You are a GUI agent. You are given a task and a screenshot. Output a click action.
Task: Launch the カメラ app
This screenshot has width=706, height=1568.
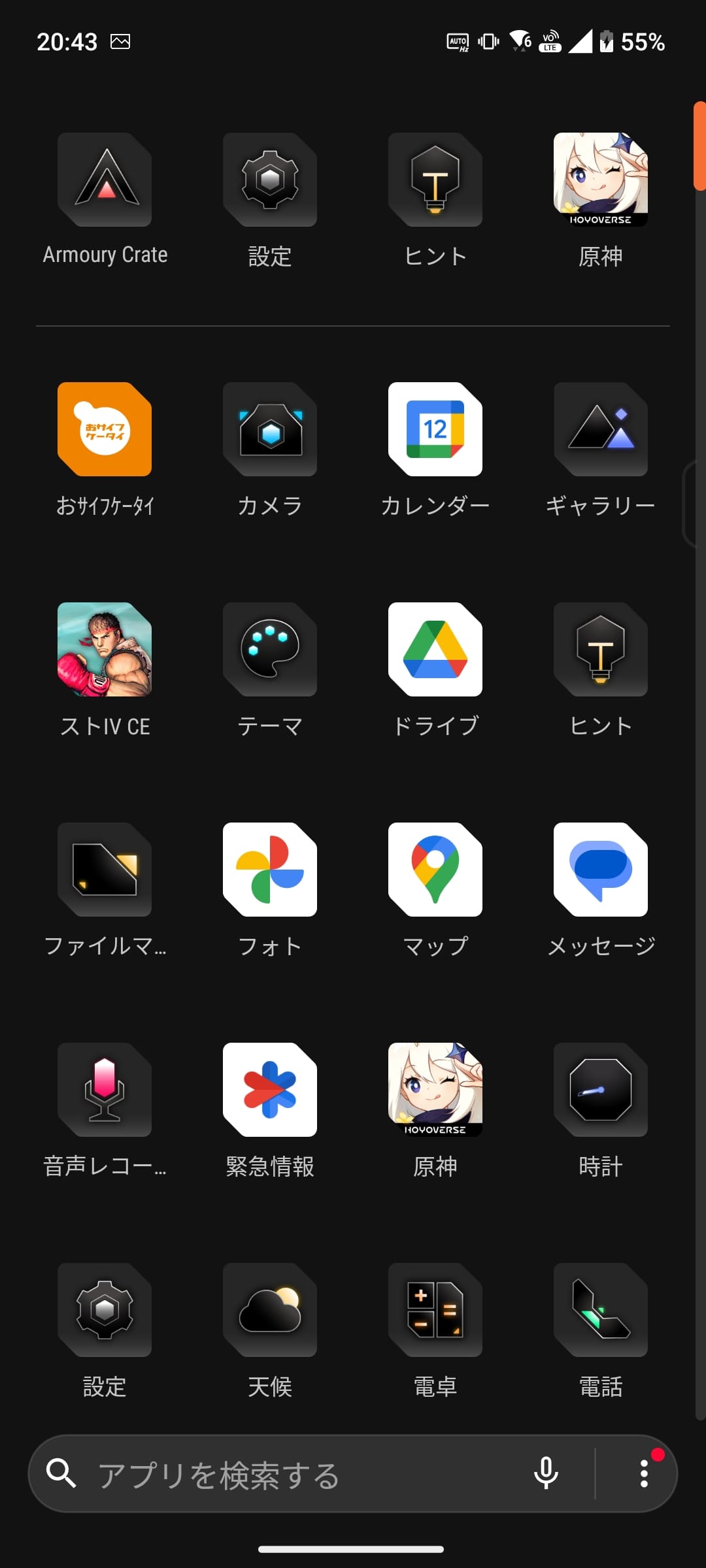point(270,429)
